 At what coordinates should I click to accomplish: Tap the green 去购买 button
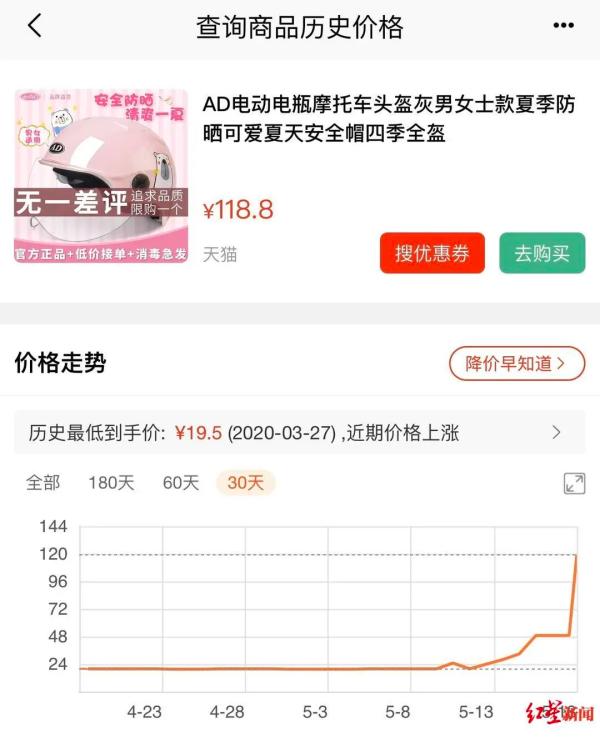tap(542, 253)
